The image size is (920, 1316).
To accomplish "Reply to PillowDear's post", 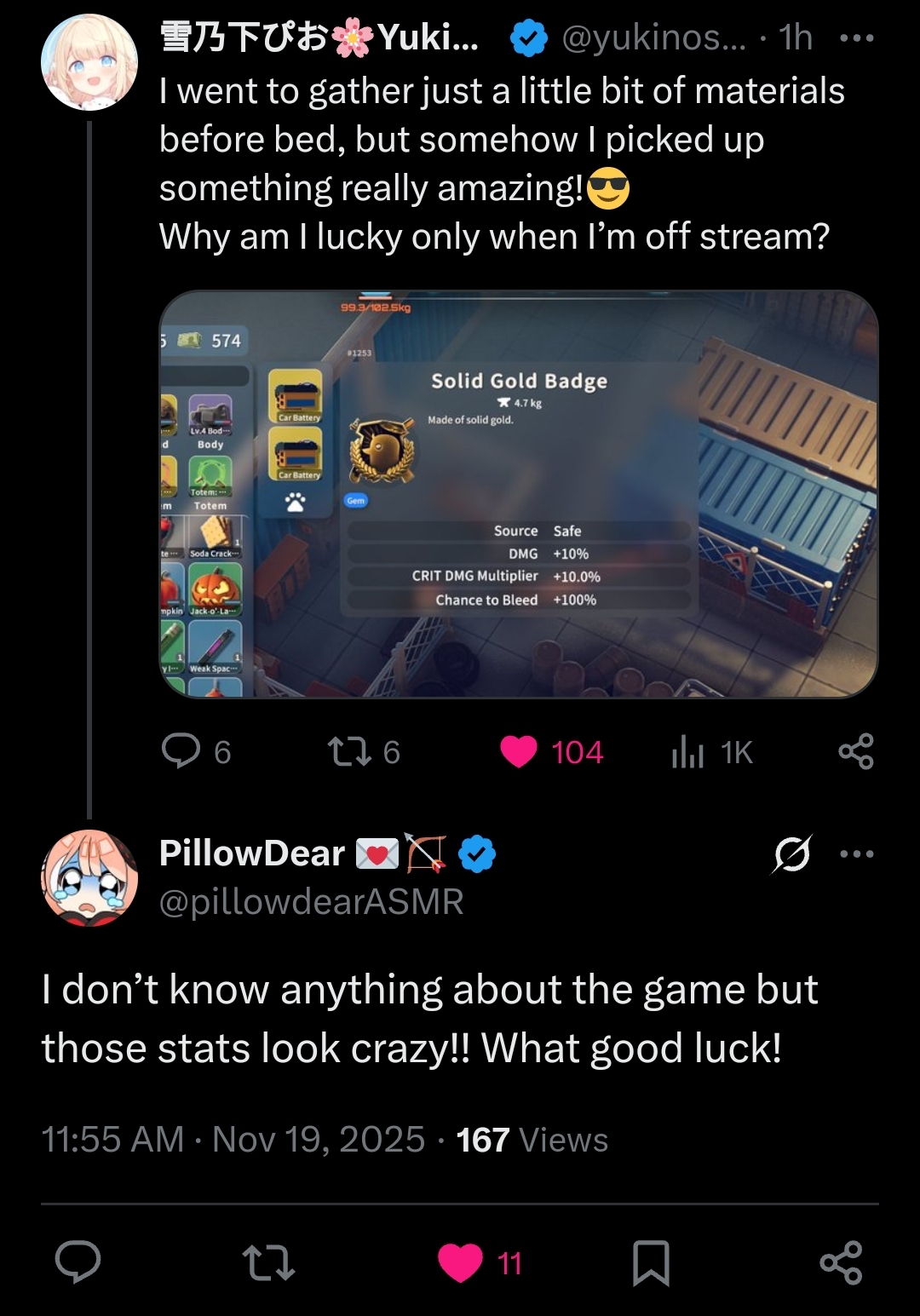I will (x=78, y=1261).
